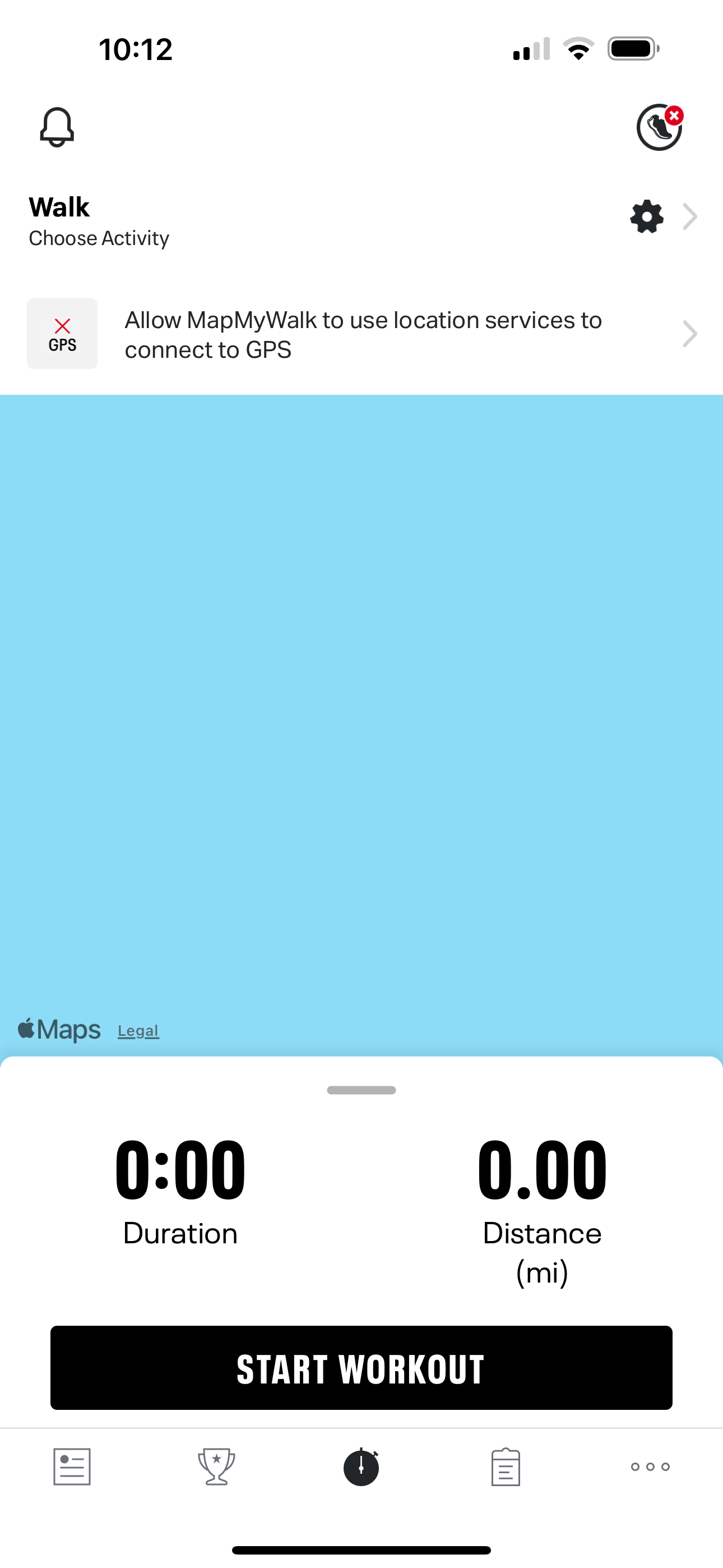
Task: Allow location services for GPS
Action: tap(361, 334)
